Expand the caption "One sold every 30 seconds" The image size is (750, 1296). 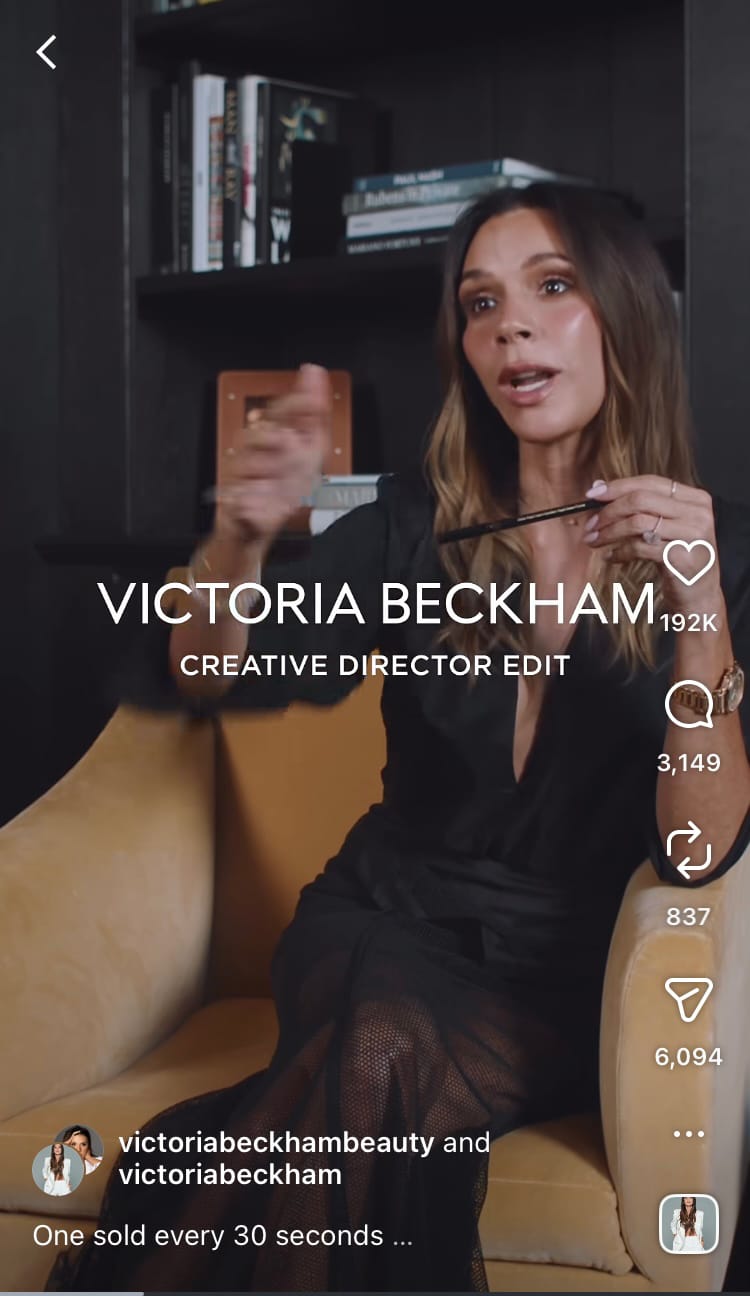pyautogui.click(x=222, y=1235)
